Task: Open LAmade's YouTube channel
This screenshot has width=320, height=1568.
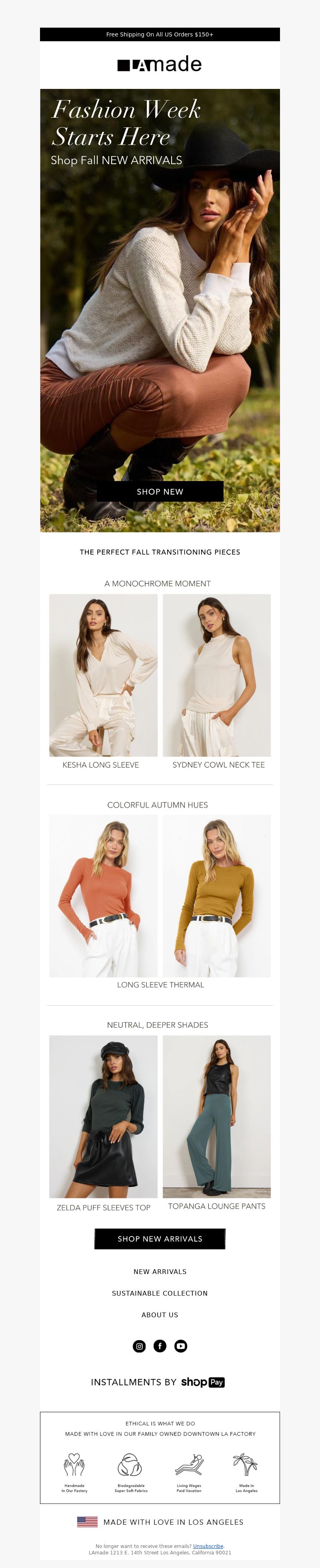Action: point(181,1346)
